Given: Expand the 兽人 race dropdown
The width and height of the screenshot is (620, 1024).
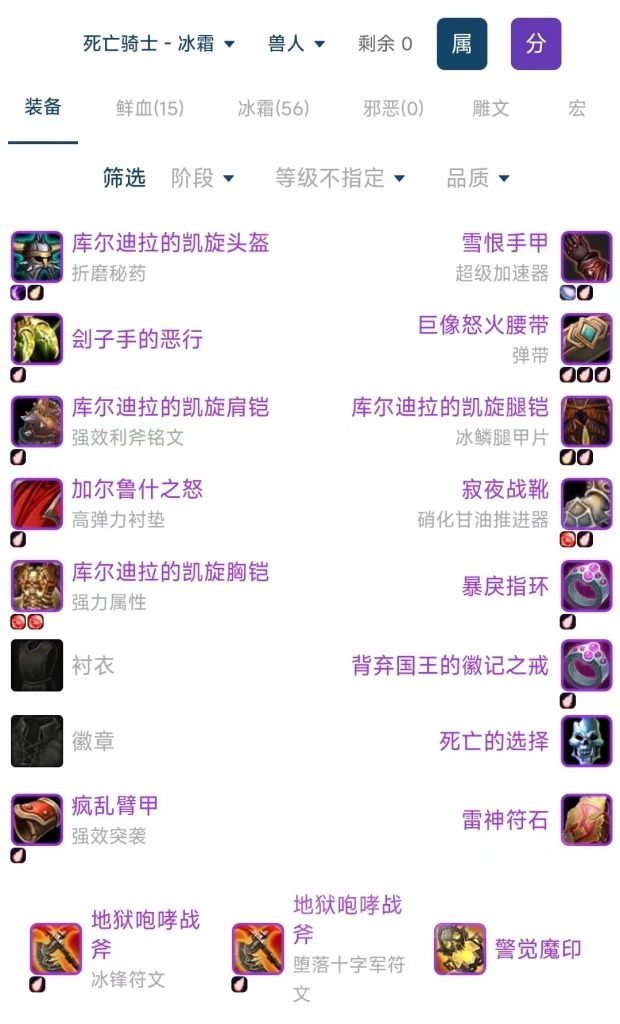Looking at the screenshot, I should point(297,44).
